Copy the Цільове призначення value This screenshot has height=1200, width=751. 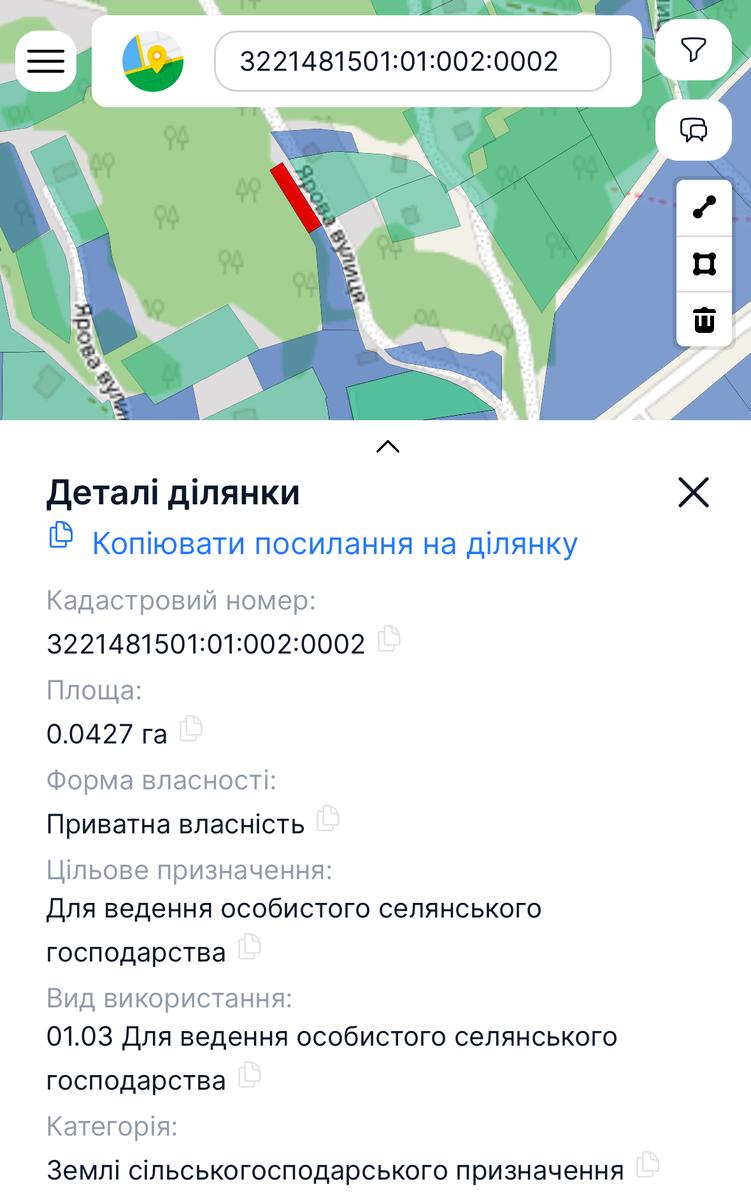pyautogui.click(x=250, y=947)
